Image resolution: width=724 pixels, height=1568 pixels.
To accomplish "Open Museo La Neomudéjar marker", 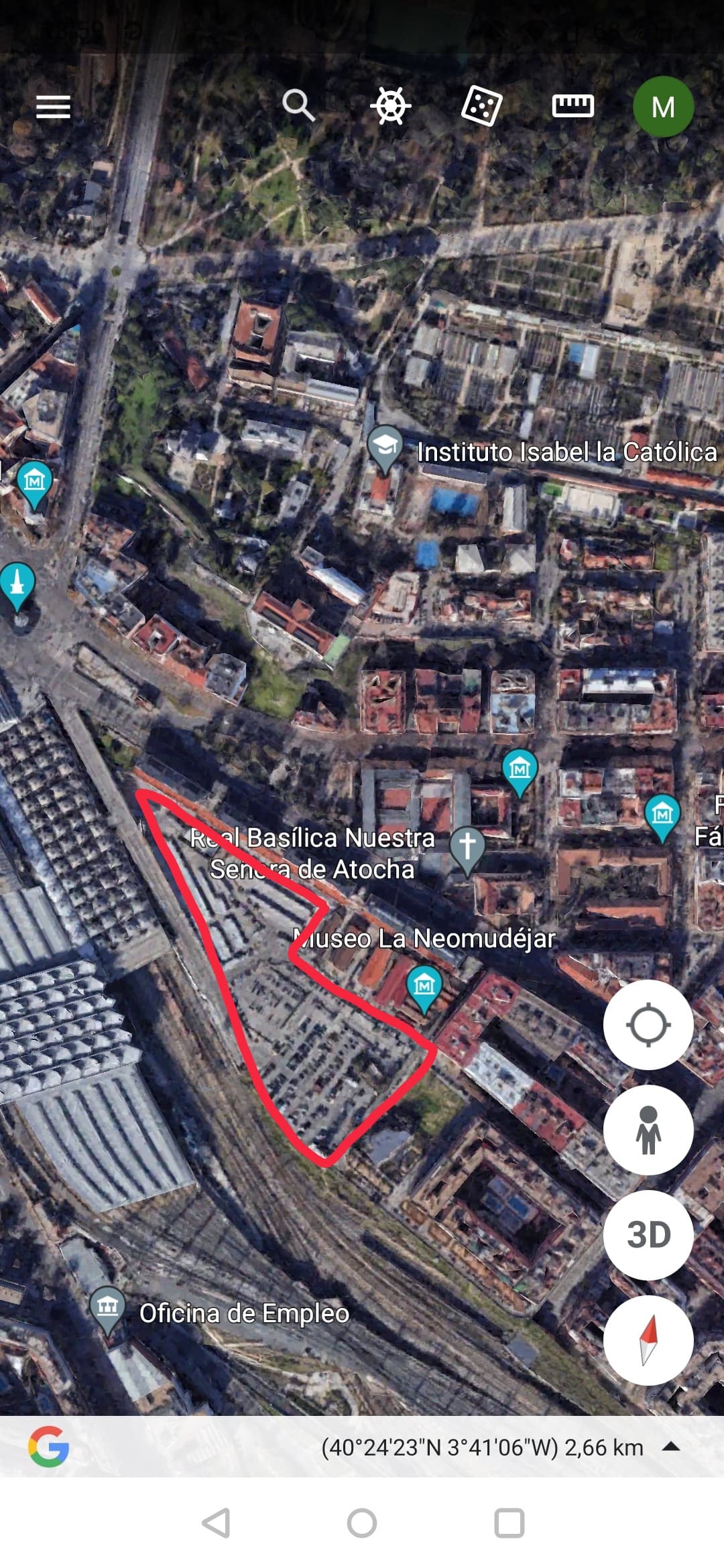I will [x=424, y=988].
